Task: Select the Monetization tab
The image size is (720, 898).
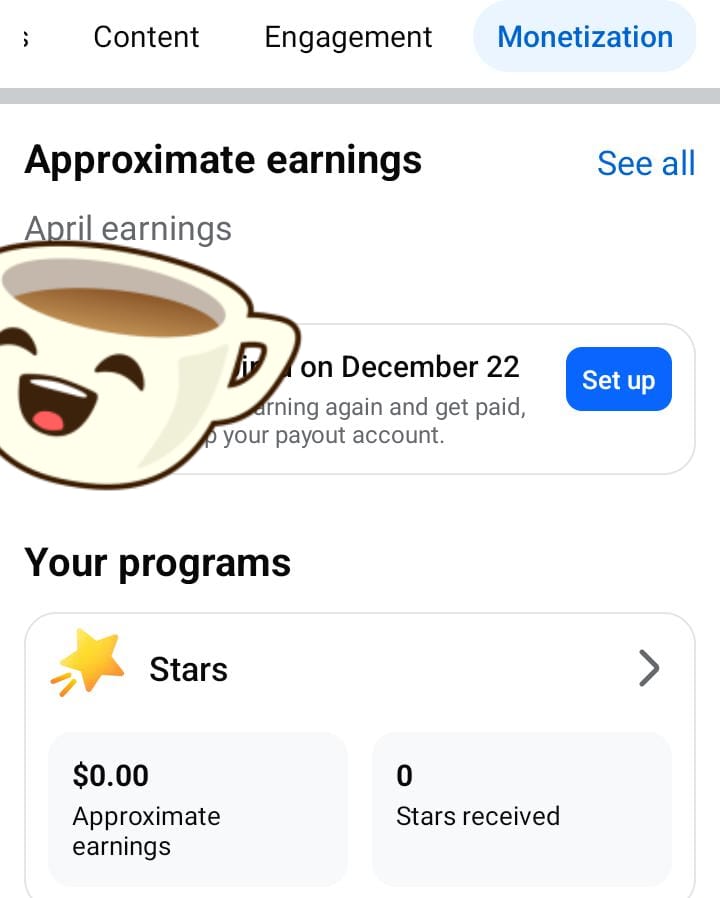Action: pos(585,37)
